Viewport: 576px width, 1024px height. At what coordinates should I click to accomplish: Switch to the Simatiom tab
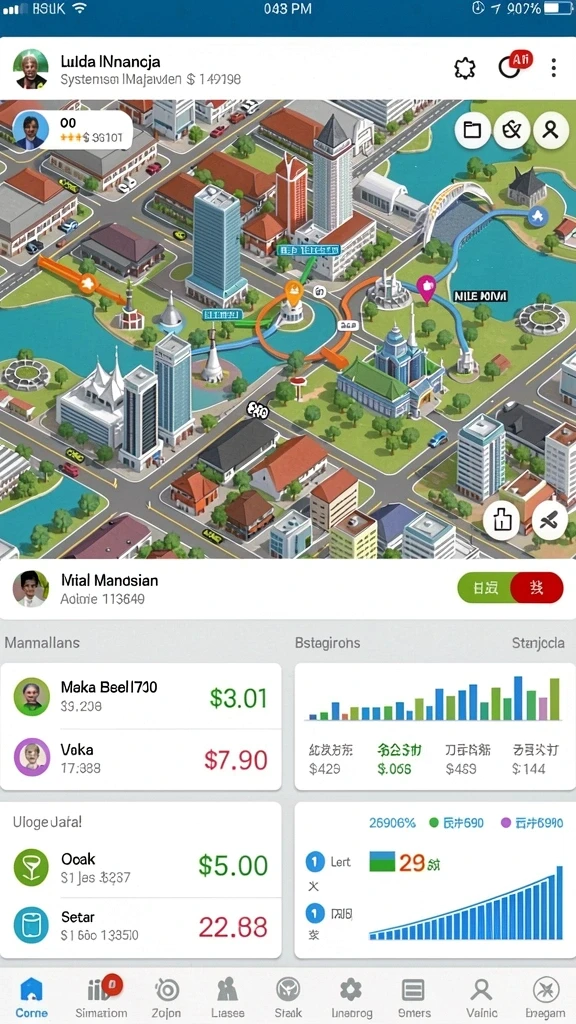101,999
